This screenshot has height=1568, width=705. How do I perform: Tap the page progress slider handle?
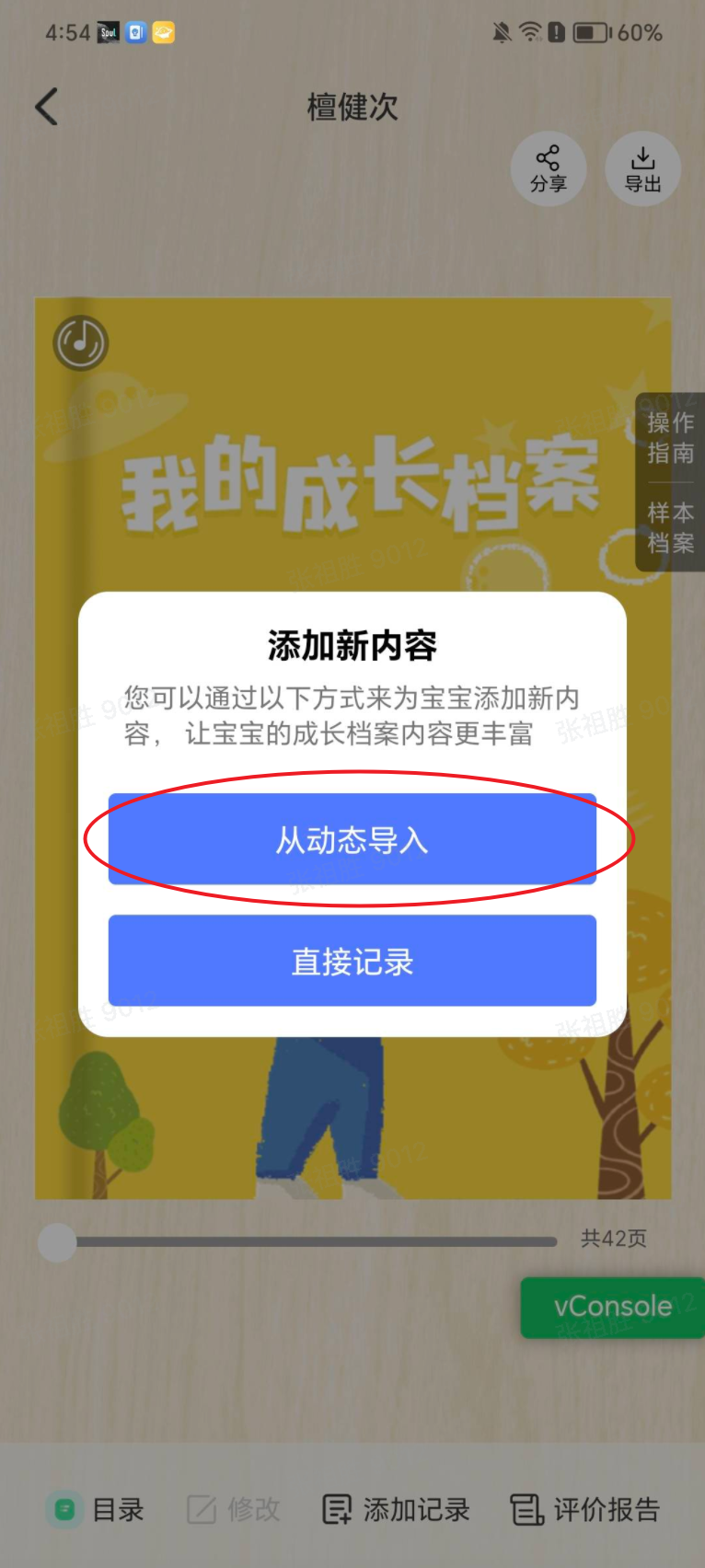[57, 1242]
